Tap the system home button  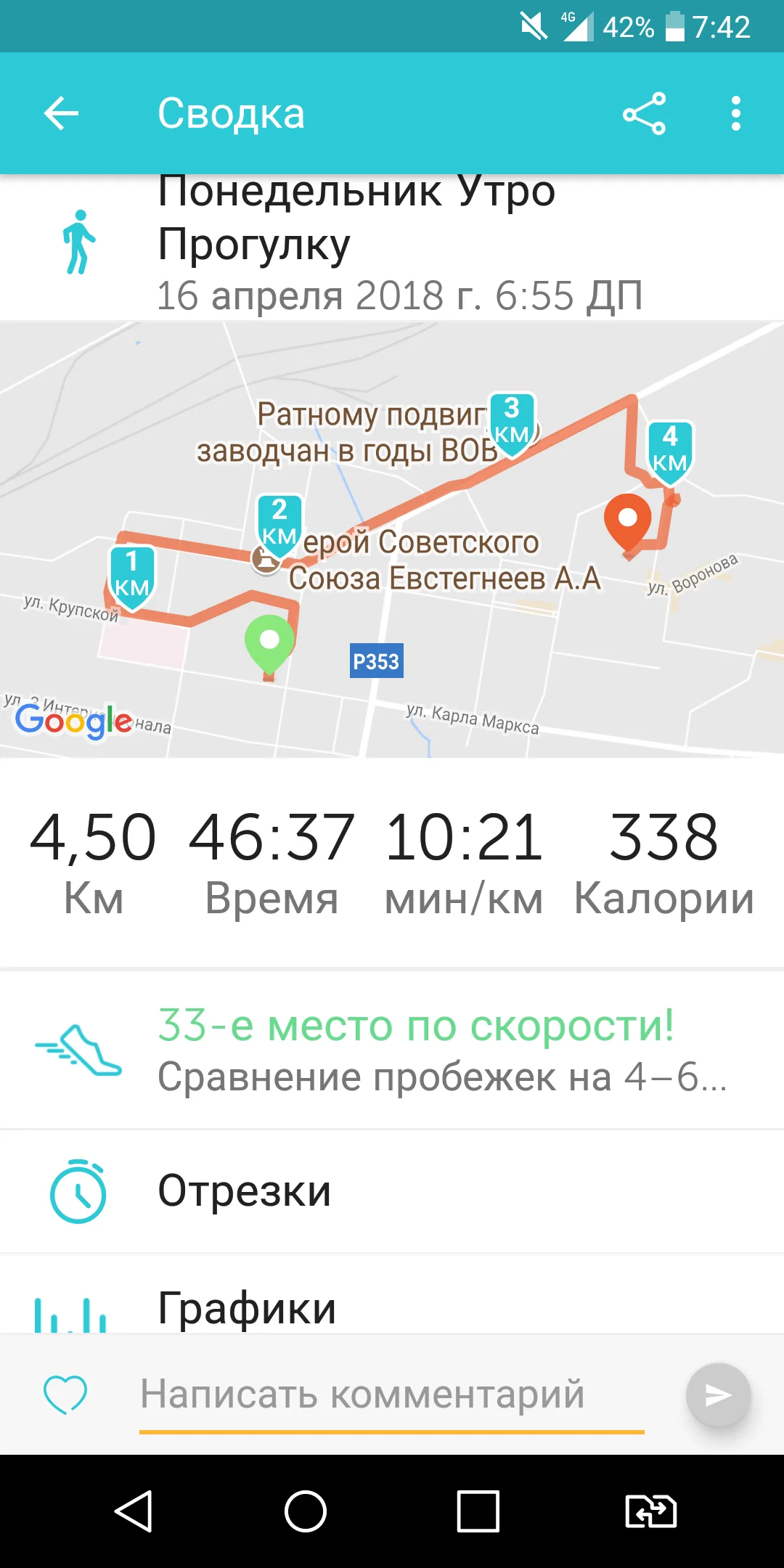pos(306,1511)
